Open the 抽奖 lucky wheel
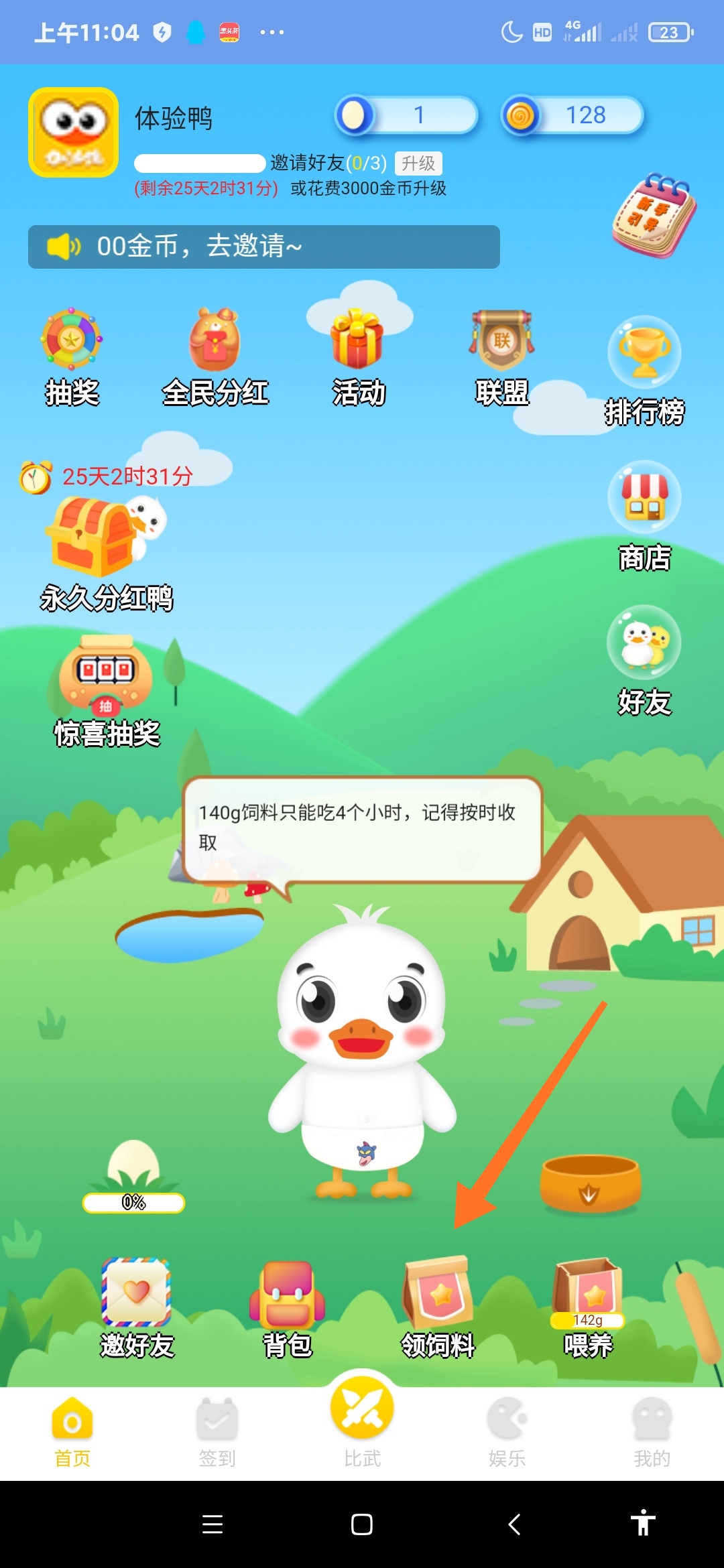This screenshot has width=724, height=1568. [72, 356]
